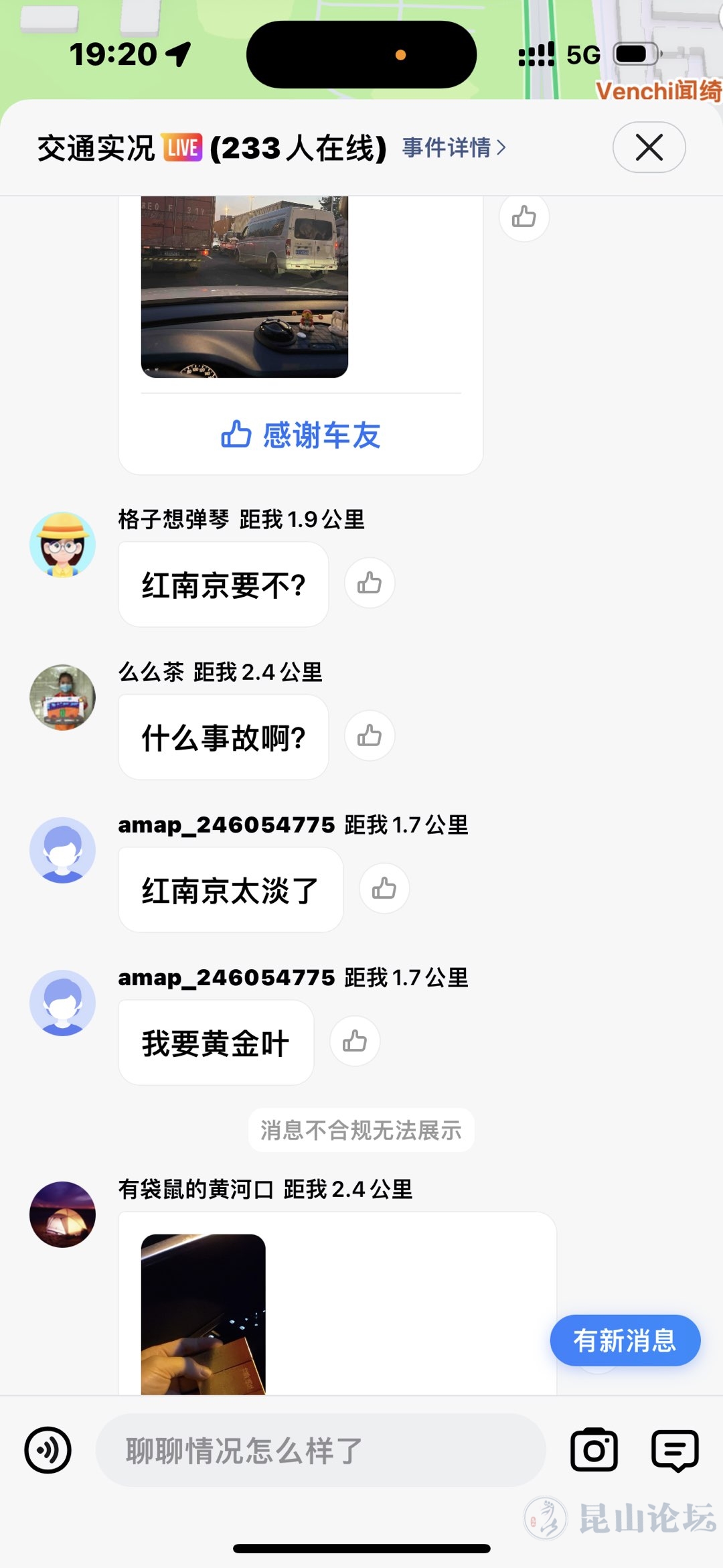Like the traffic jam photo post
The image size is (723, 1568).
point(524,216)
